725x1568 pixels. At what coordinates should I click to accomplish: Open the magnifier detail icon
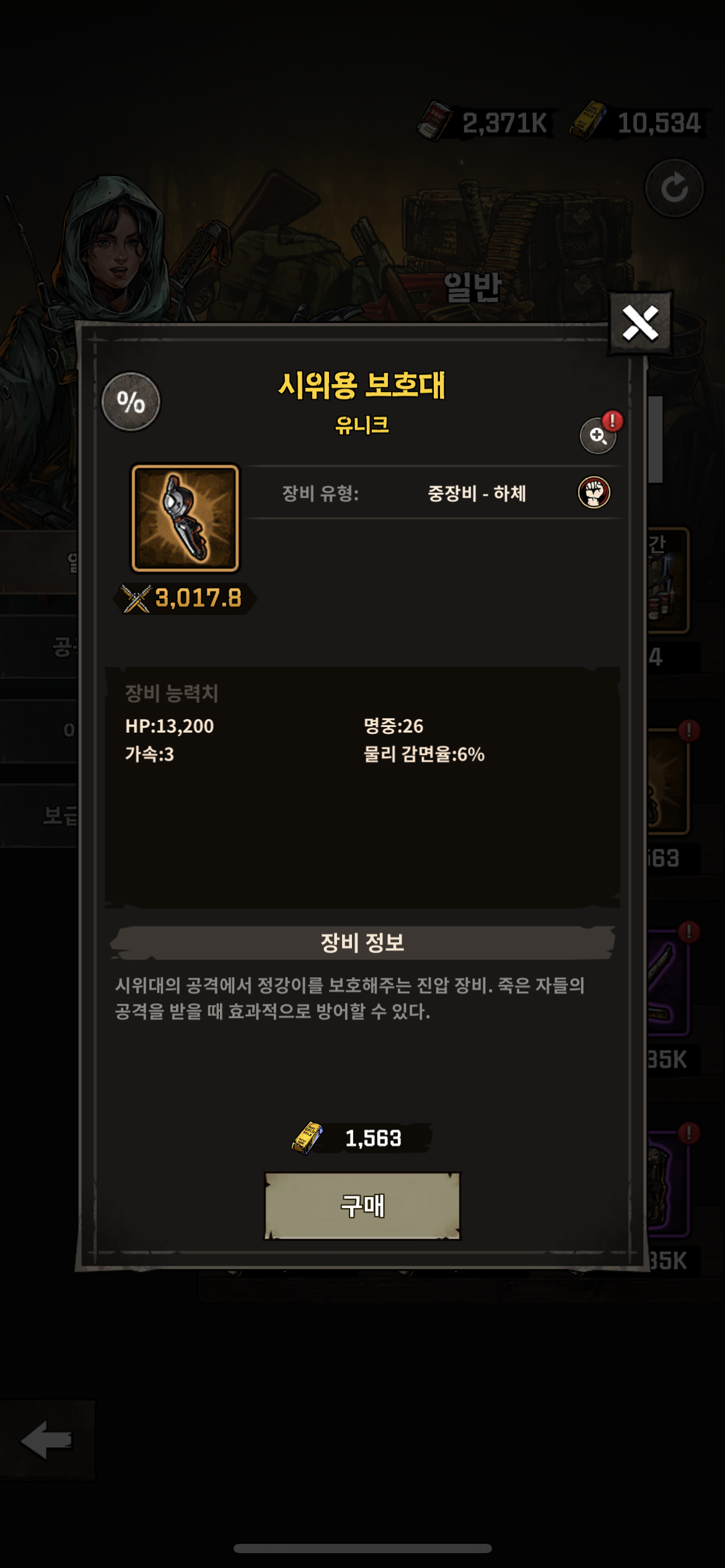click(597, 435)
